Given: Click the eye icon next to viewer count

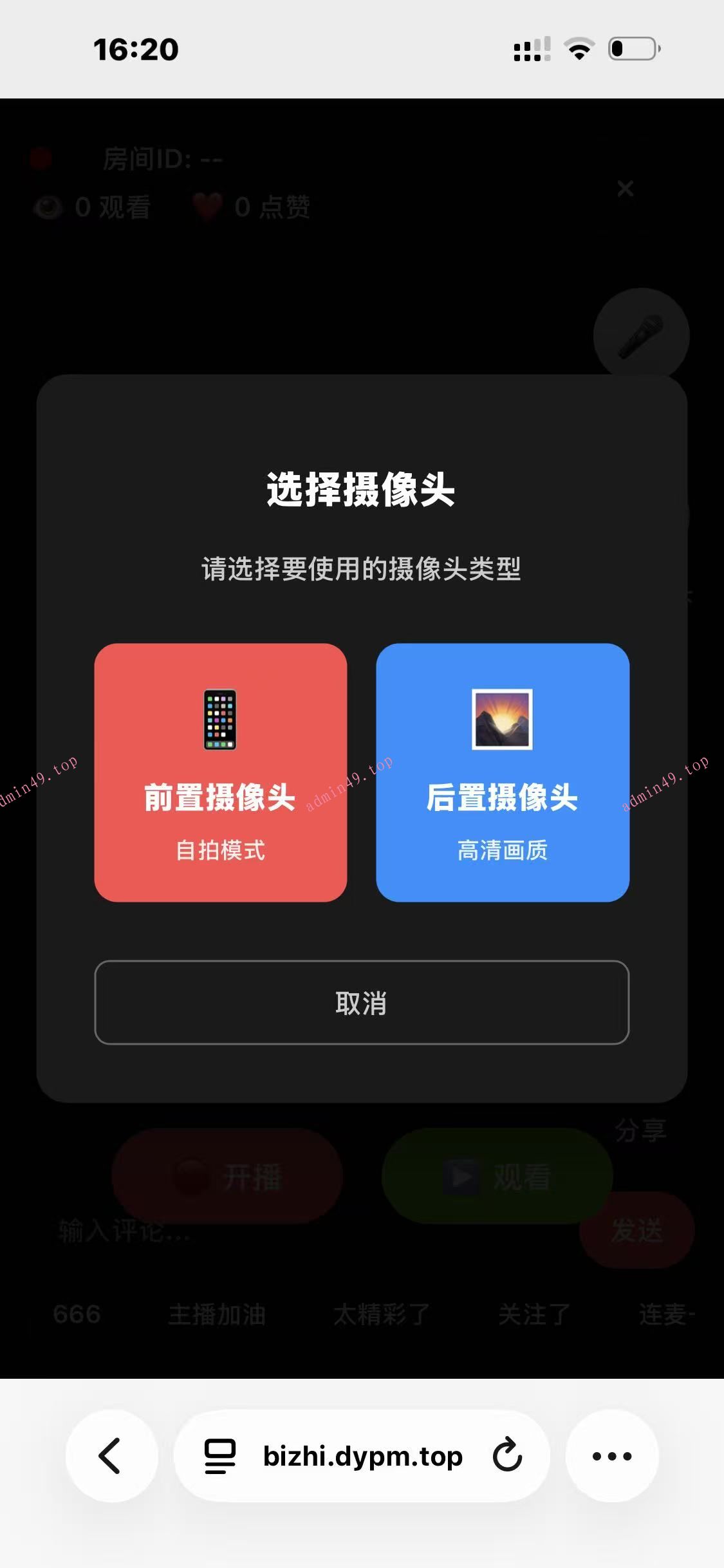Looking at the screenshot, I should (x=49, y=206).
